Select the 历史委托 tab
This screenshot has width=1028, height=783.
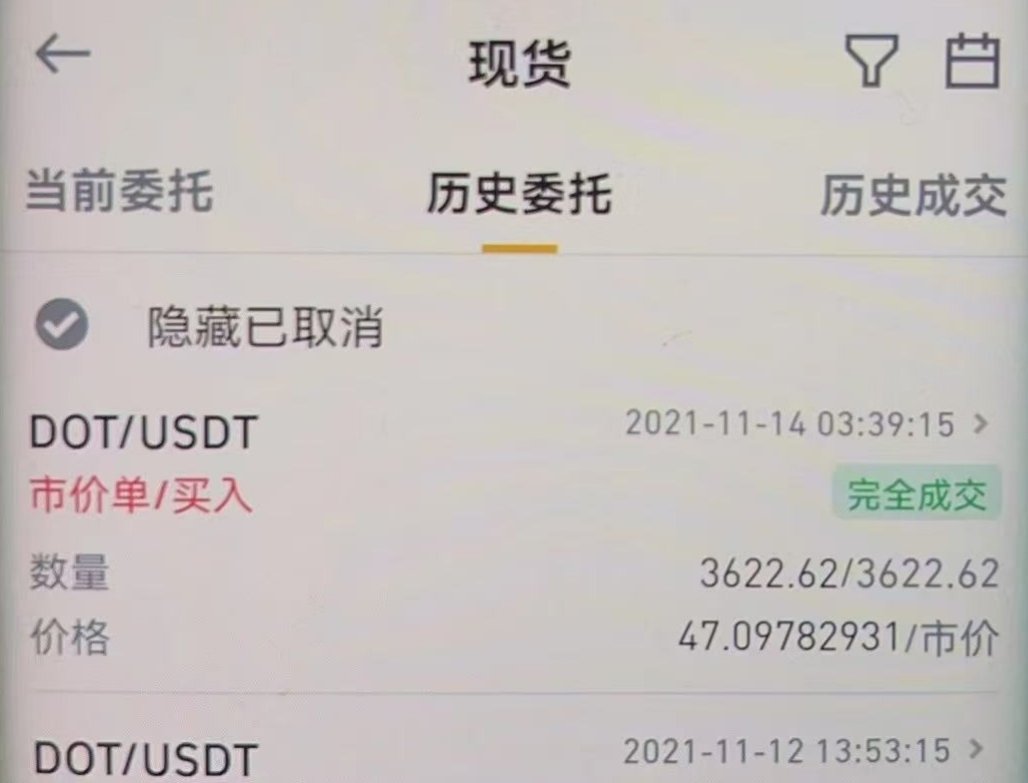point(519,193)
